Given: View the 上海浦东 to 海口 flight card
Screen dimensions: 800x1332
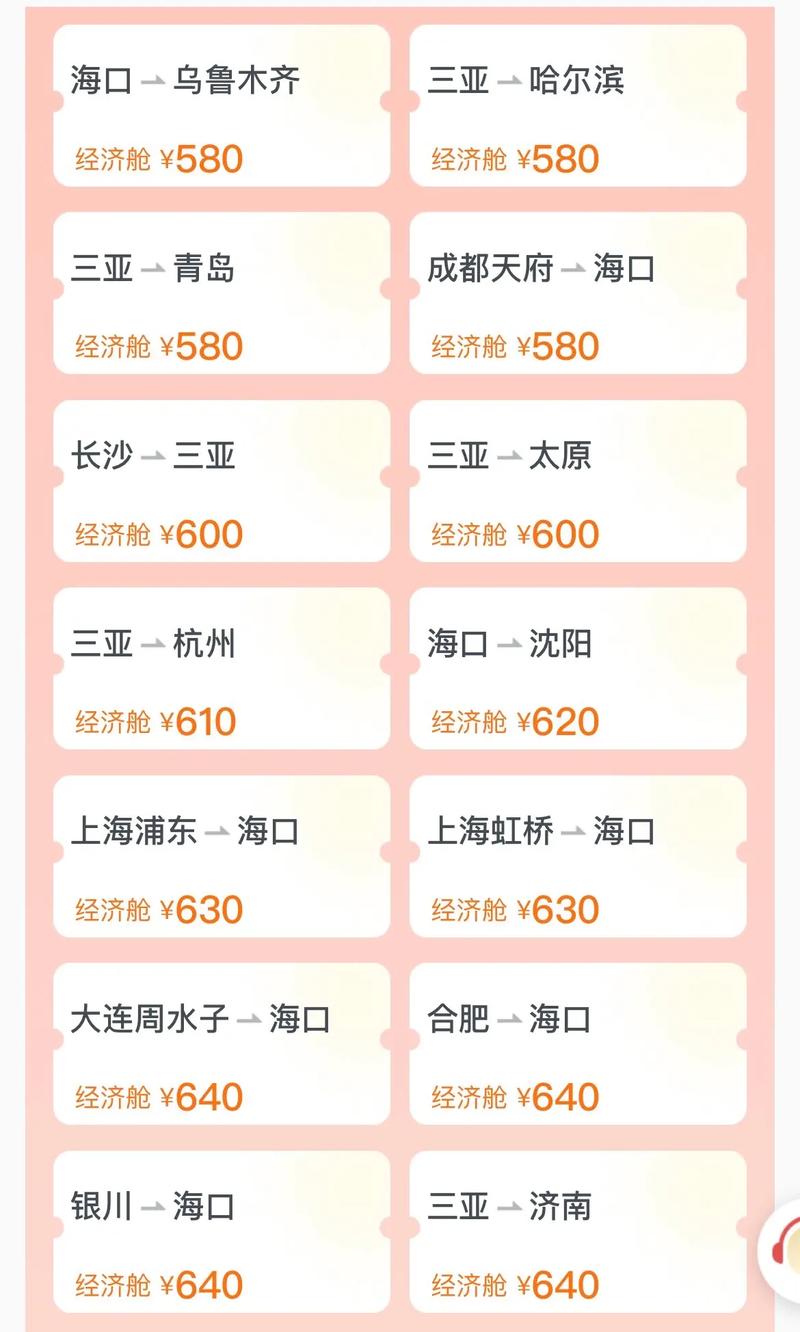Looking at the screenshot, I should (x=221, y=856).
